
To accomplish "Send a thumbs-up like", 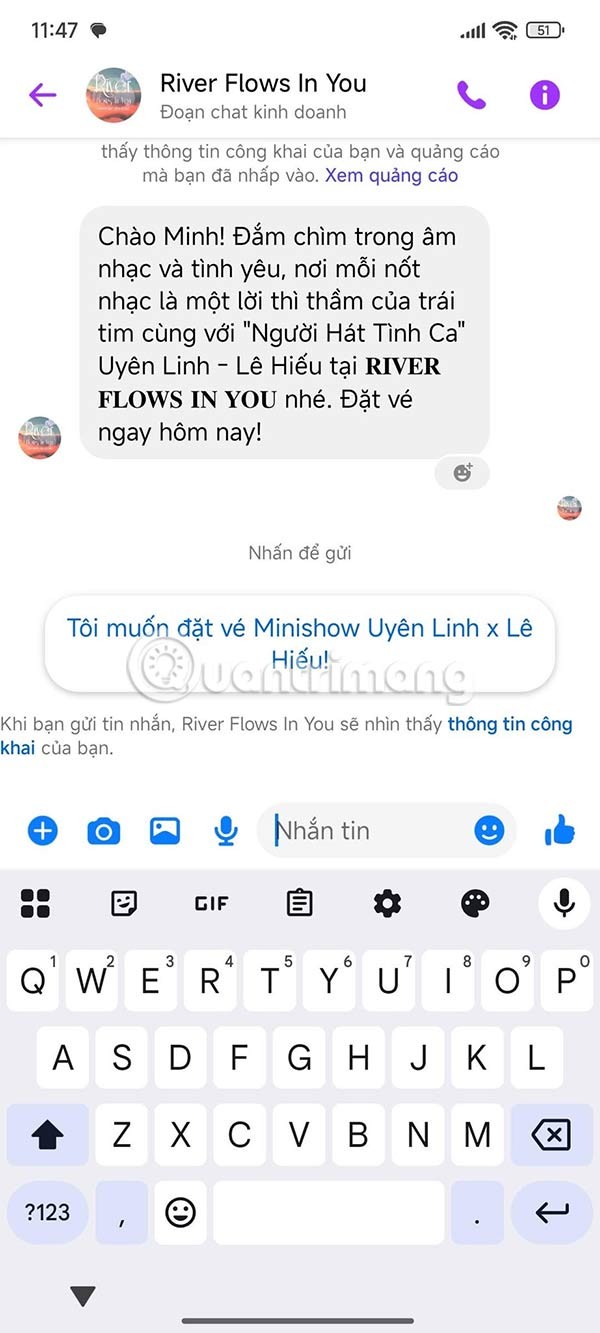I will (559, 830).
